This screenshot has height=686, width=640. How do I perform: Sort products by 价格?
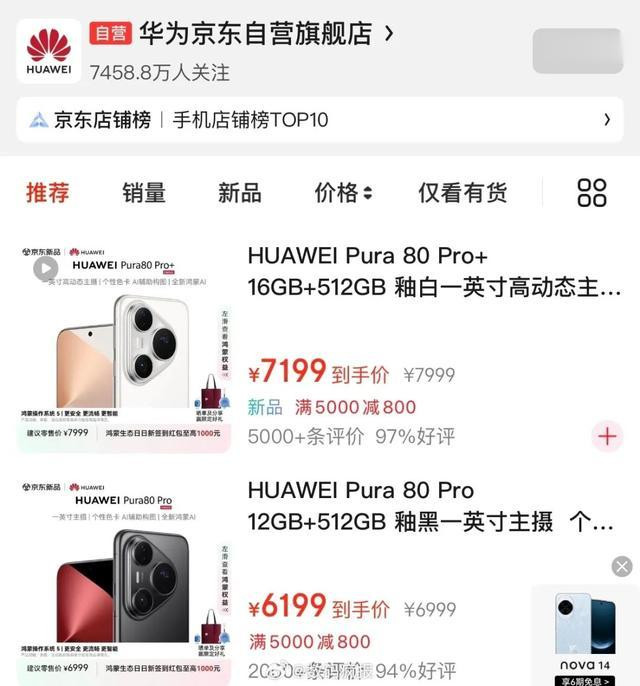(x=343, y=193)
